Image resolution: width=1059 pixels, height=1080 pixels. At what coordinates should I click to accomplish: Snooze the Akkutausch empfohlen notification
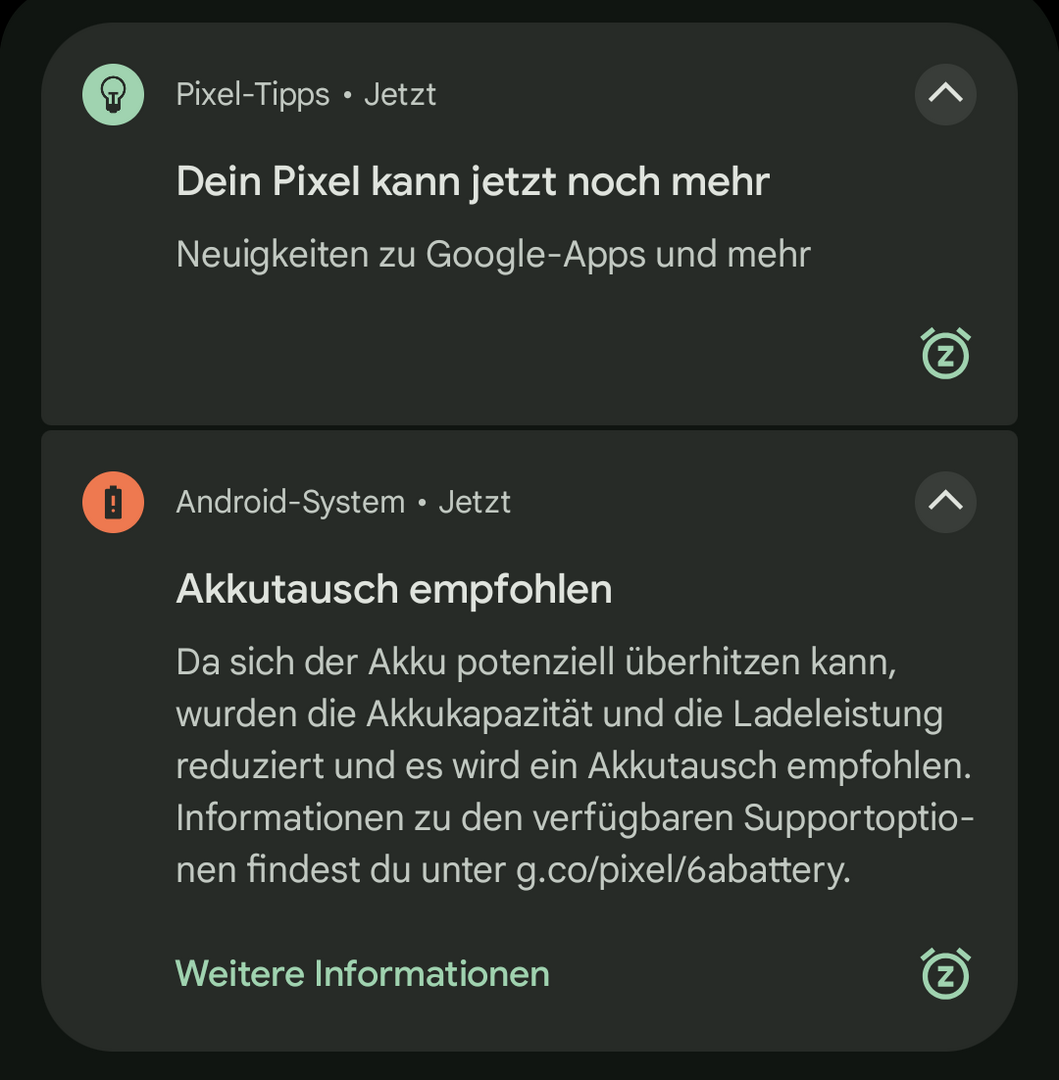tap(945, 974)
